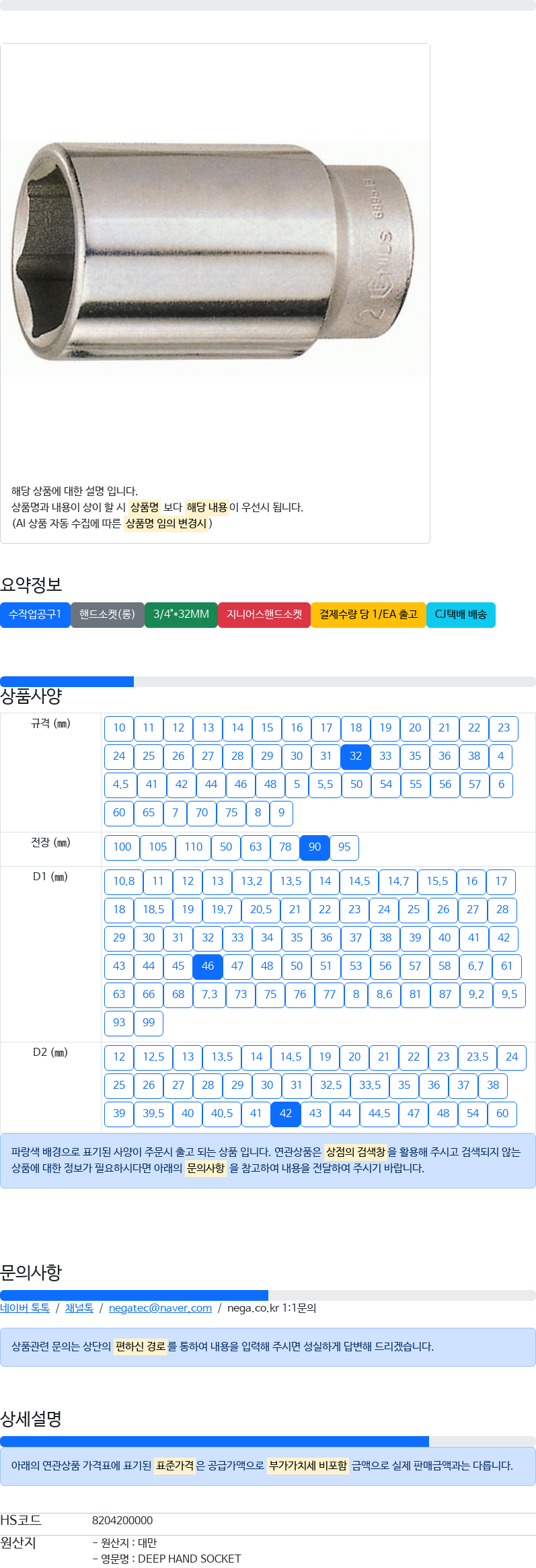Tap the 3/4"*32MM chip
This screenshot has height=1568, width=536.
click(181, 614)
